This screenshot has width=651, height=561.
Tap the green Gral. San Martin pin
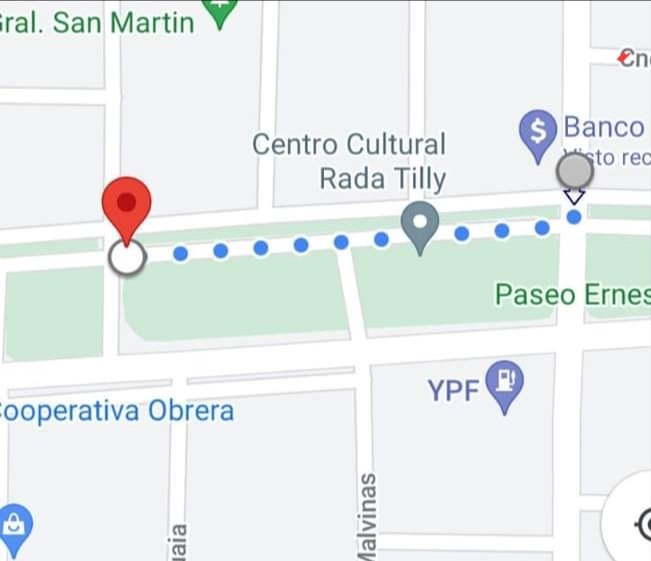220,9
